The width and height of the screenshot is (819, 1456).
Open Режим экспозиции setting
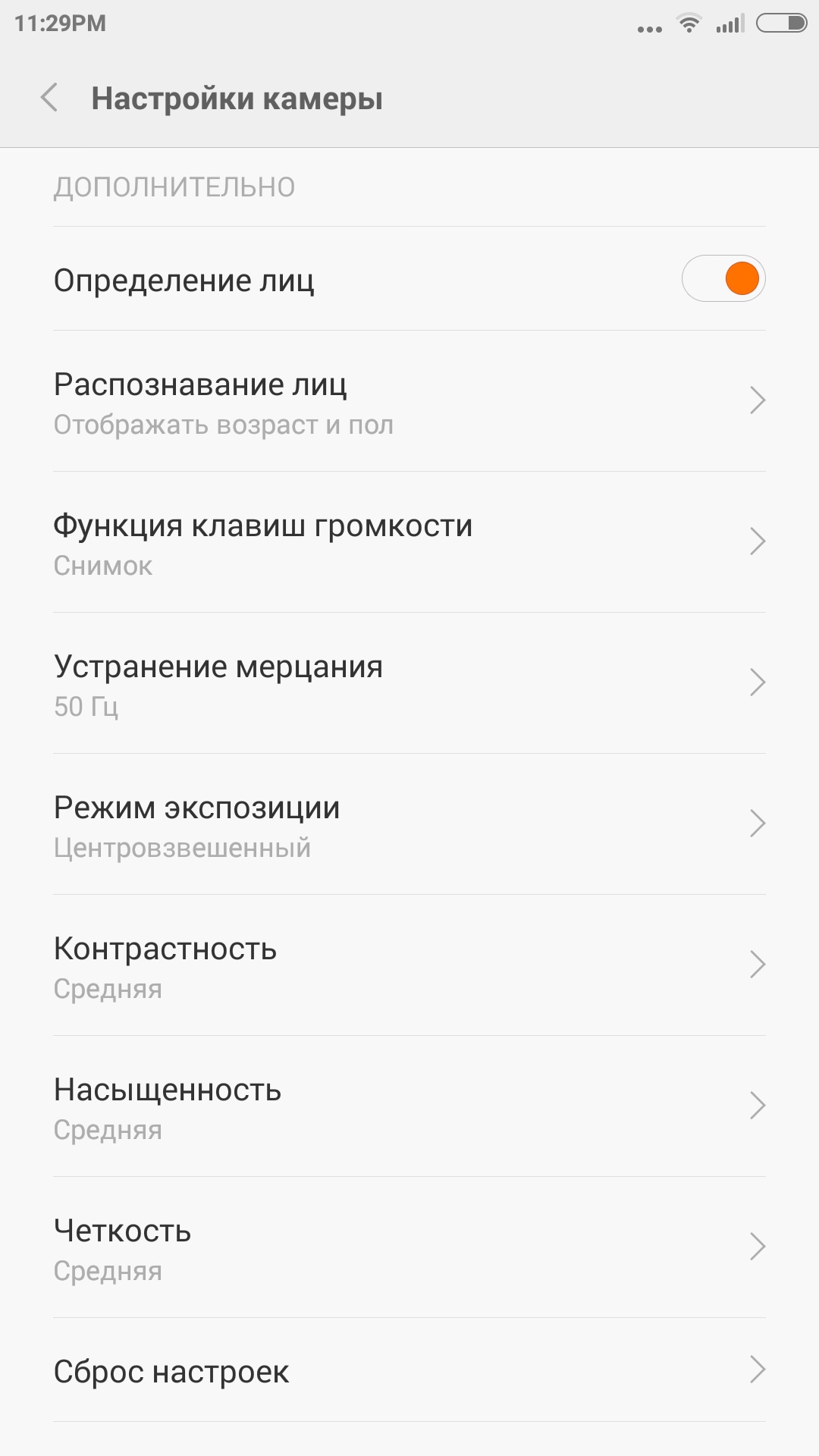pos(409,825)
